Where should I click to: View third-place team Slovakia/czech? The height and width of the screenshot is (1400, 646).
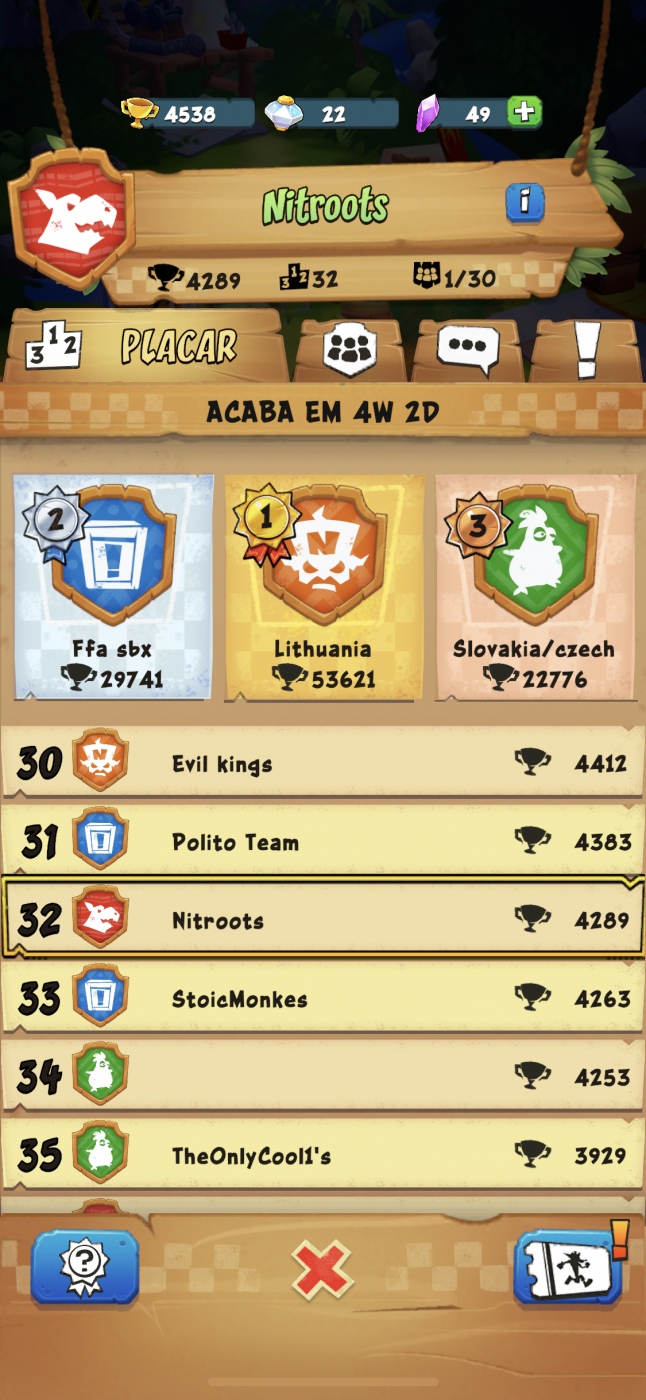point(534,587)
